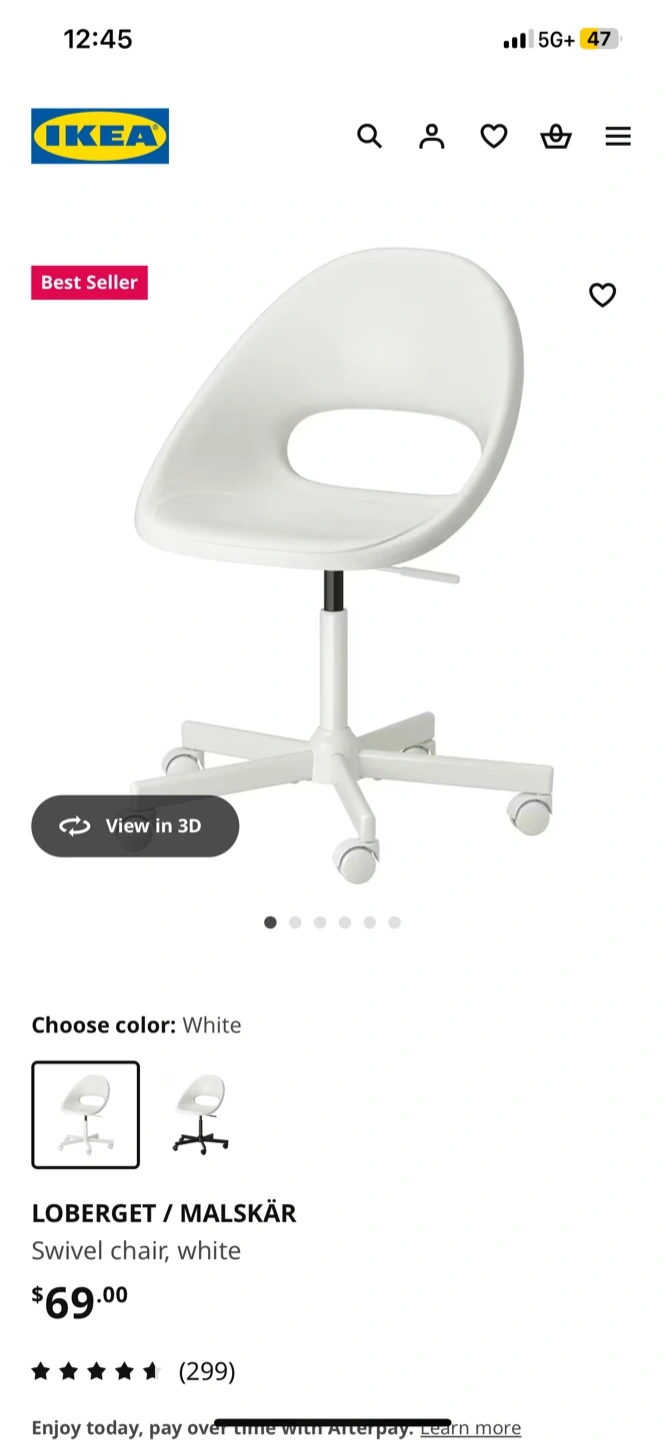Open the IKEA home page logo
This screenshot has height=1440, width=665.
tap(100, 136)
